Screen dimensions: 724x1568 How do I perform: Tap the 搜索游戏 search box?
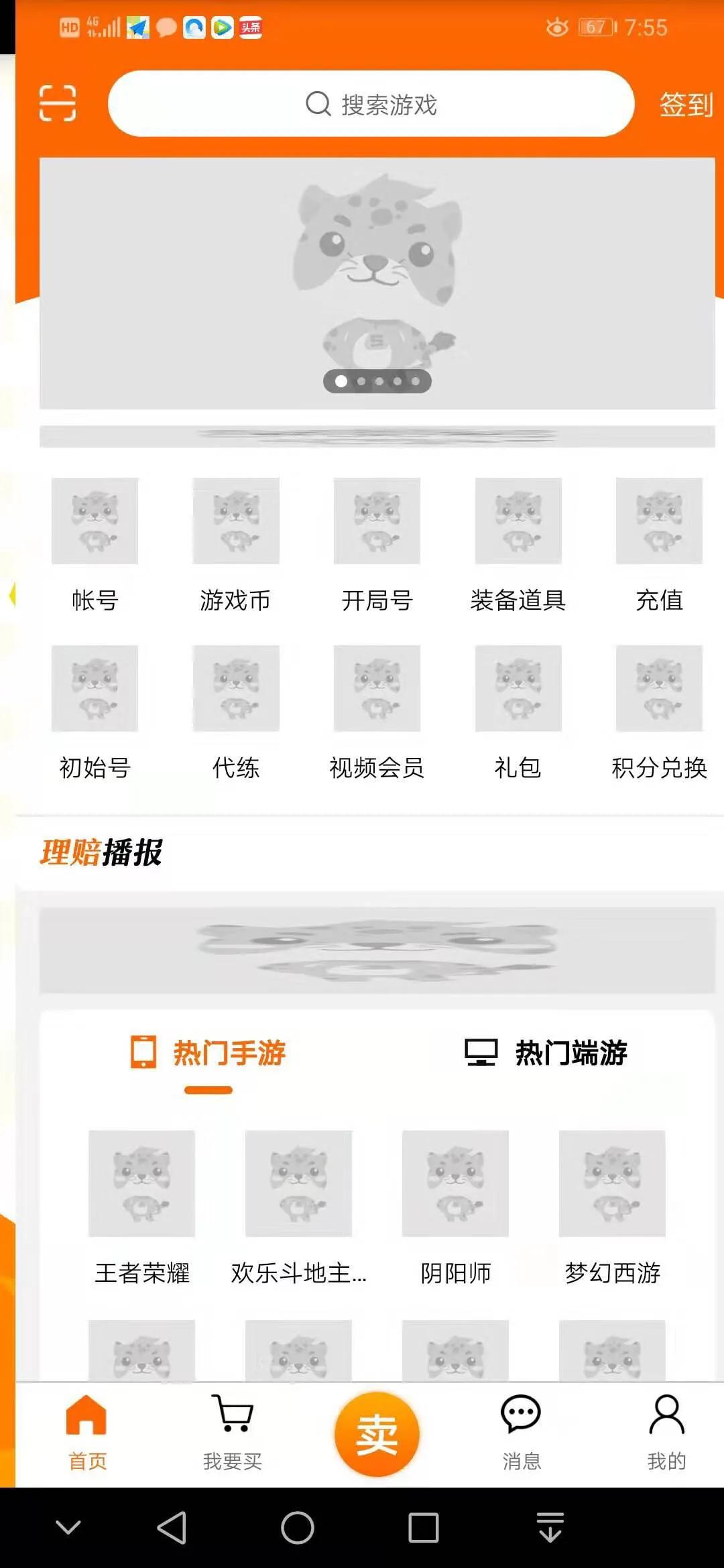pos(371,104)
